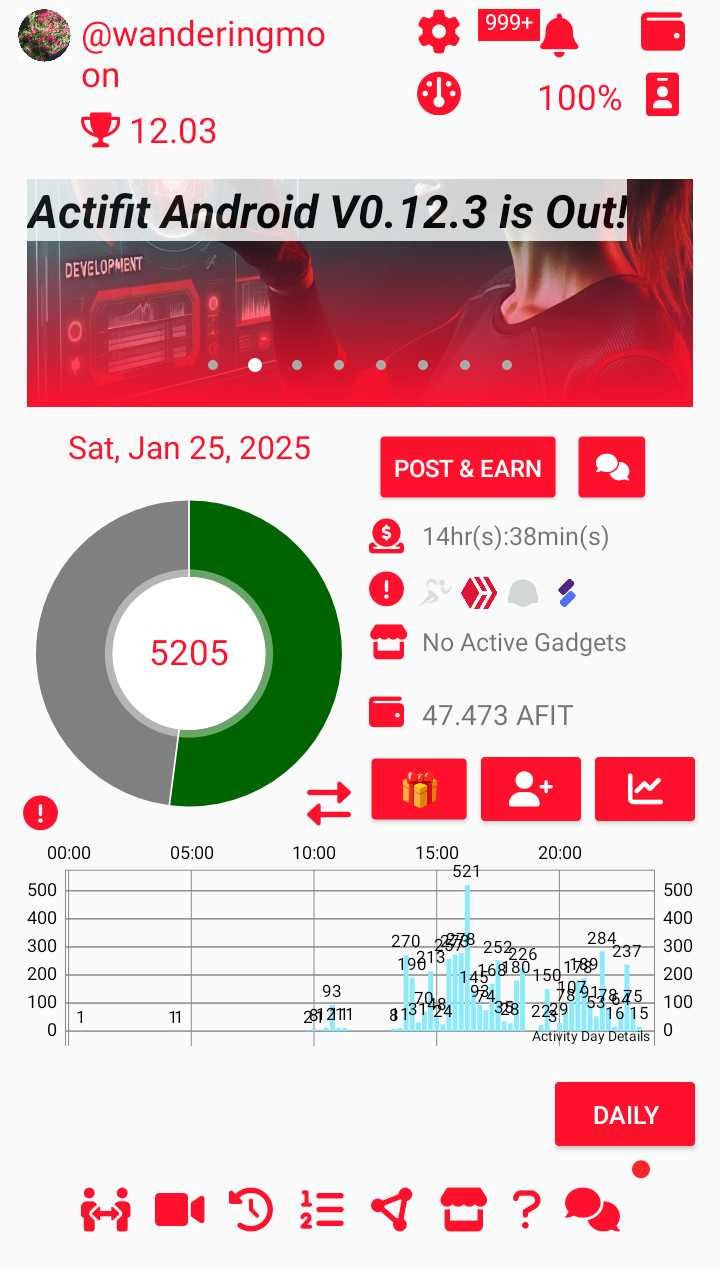Viewport: 720px width, 1269px height.
Task: Open the chat bubbles button beside POST & EARN
Action: pyautogui.click(x=612, y=467)
